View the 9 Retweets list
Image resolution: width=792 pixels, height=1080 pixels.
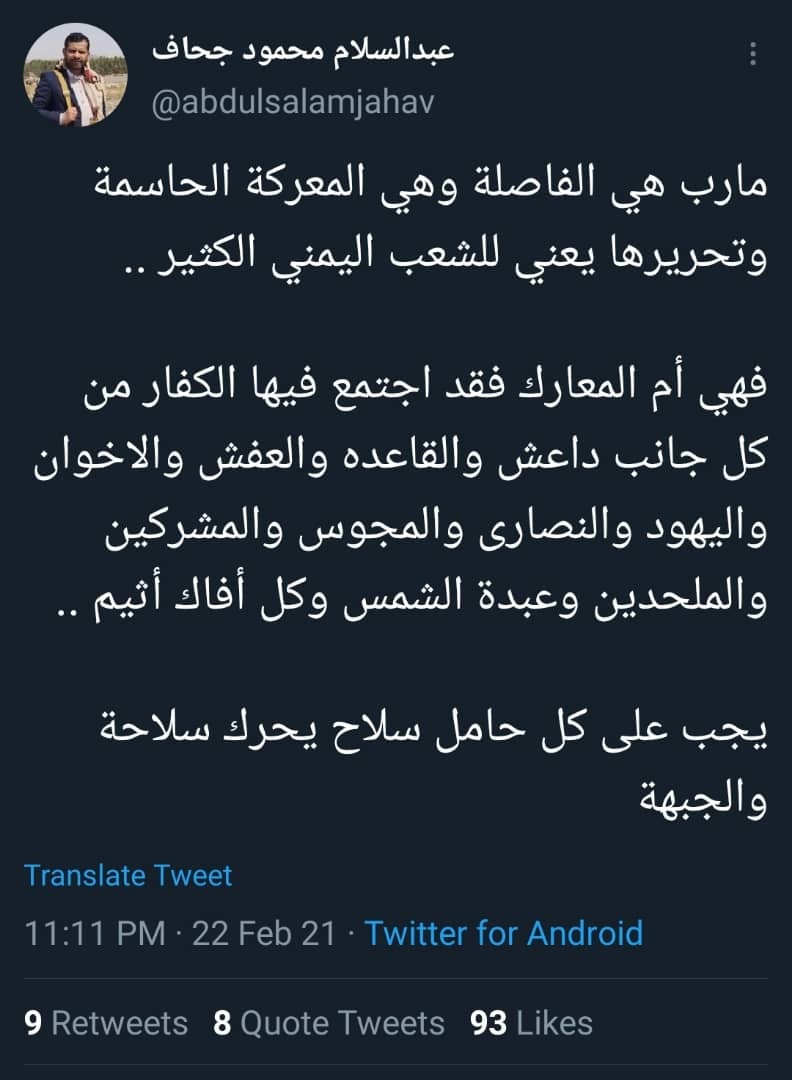tap(106, 1023)
